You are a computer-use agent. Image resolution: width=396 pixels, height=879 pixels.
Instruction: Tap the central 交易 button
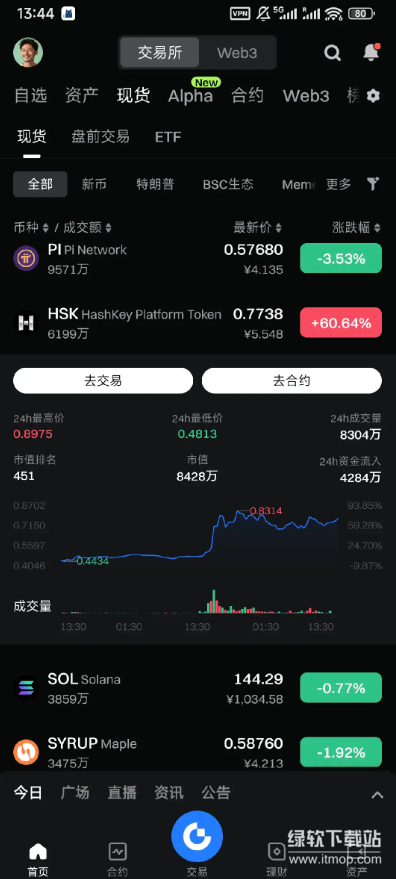(x=197, y=836)
